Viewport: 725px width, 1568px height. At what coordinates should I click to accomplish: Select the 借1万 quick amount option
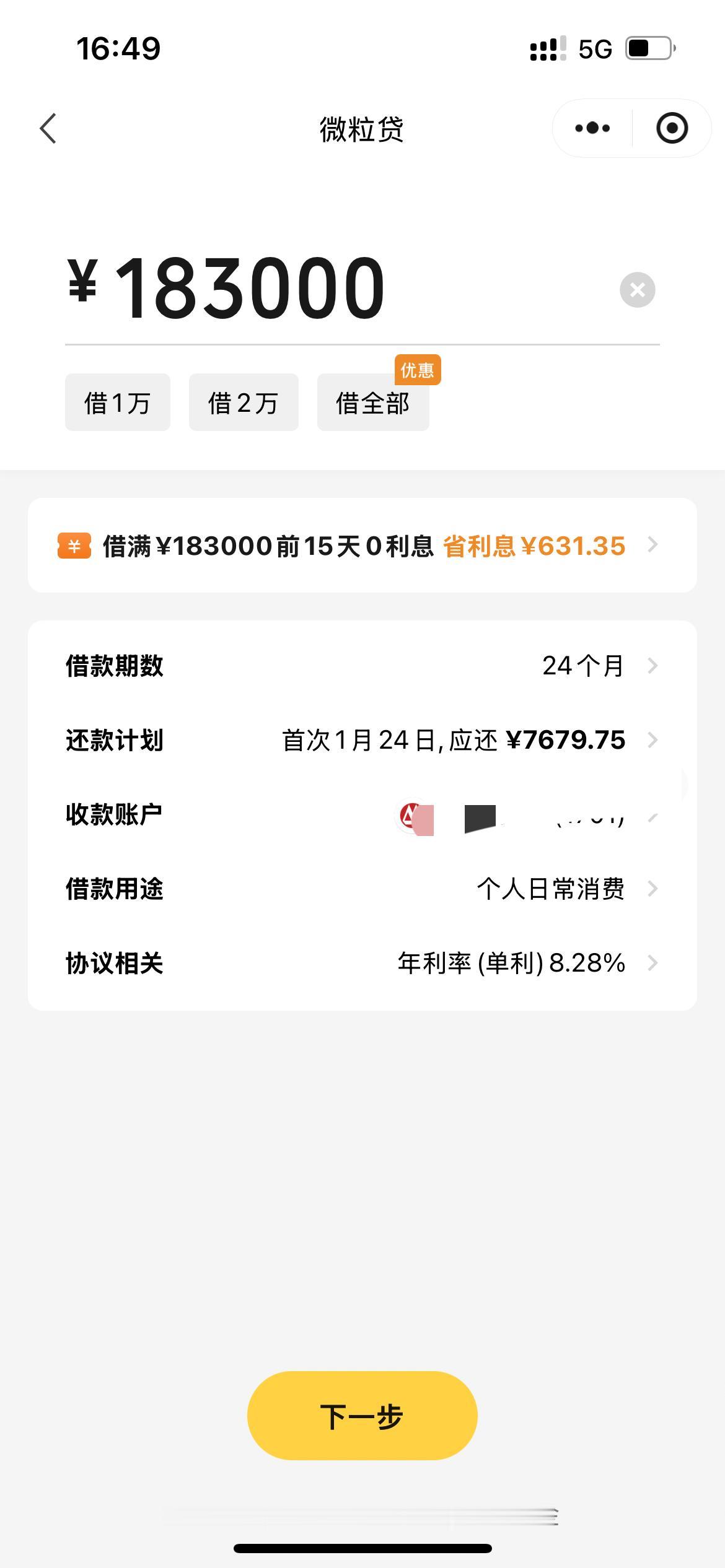(118, 402)
